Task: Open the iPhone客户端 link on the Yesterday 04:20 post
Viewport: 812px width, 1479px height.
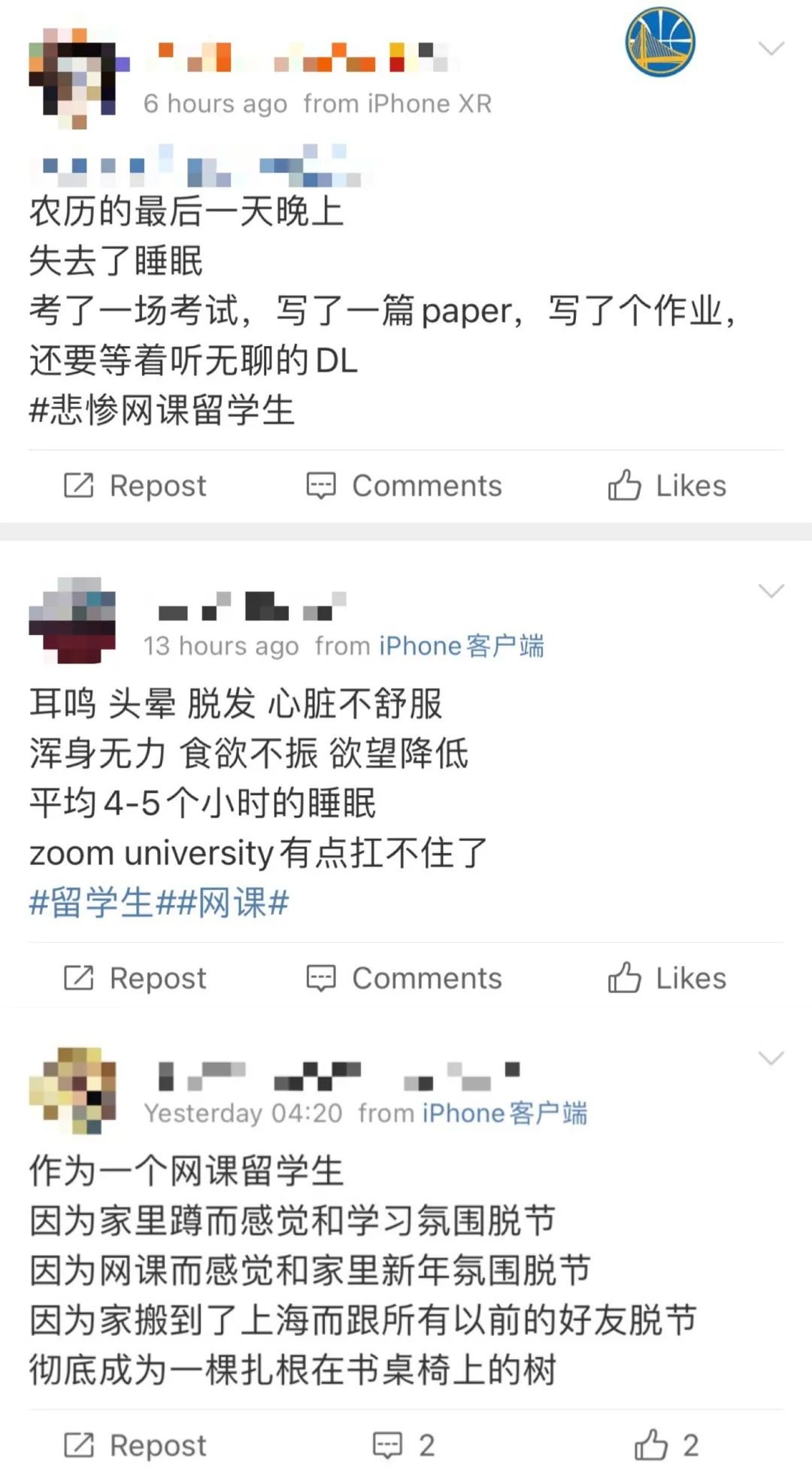Action: 504,1113
